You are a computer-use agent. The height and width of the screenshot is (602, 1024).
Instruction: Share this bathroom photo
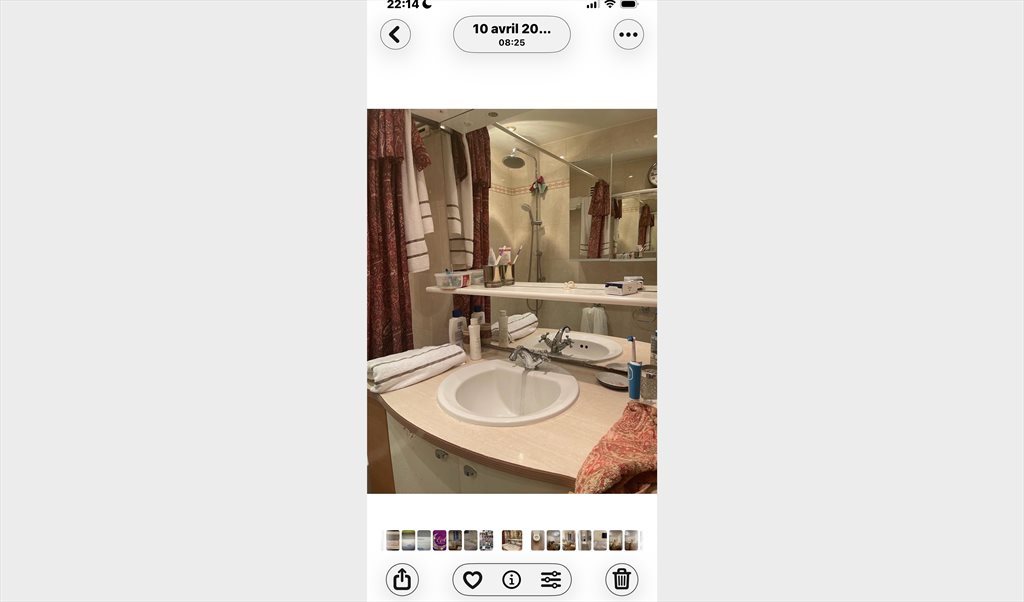pyautogui.click(x=402, y=579)
